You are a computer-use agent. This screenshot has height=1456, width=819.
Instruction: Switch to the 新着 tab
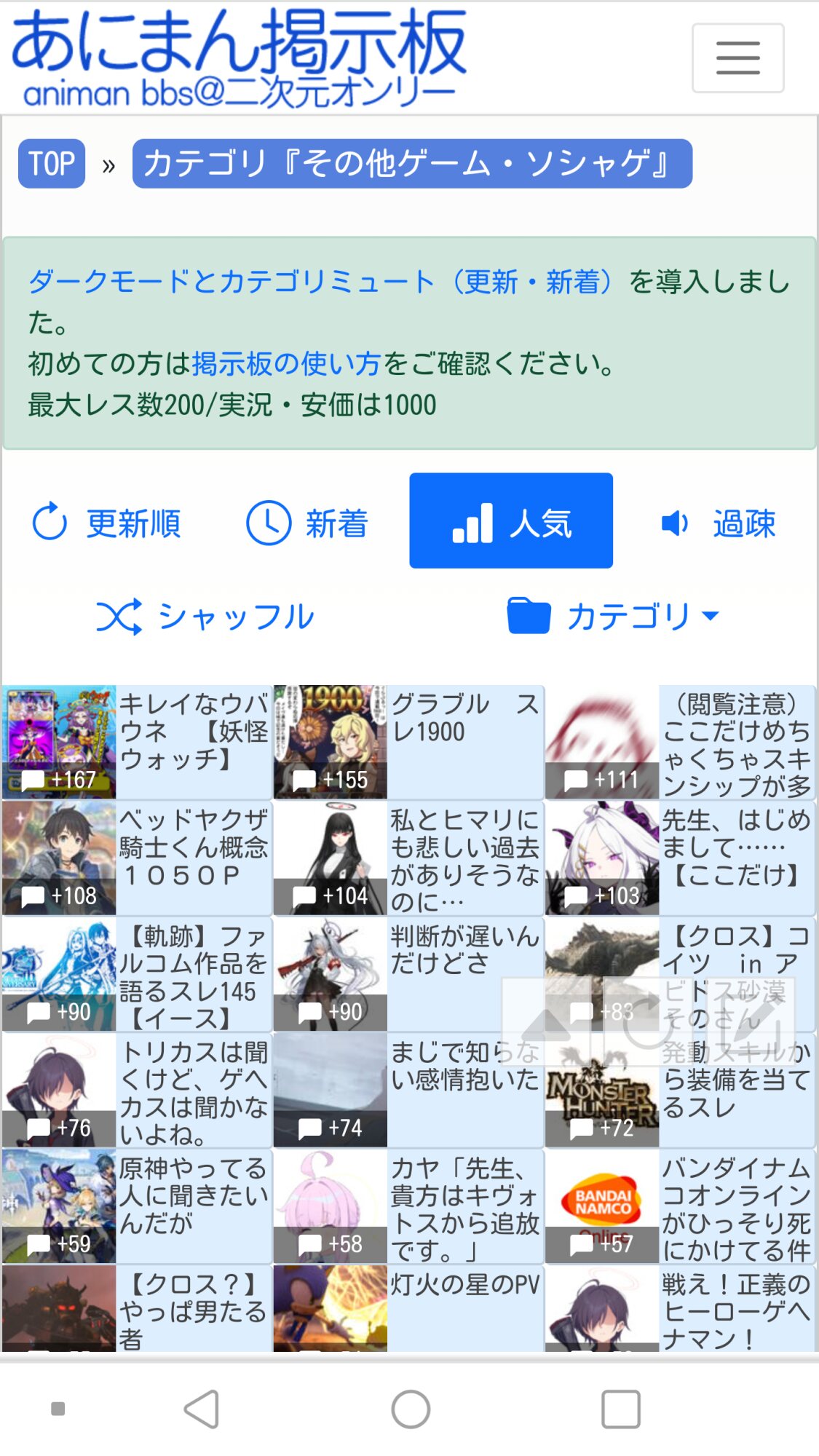[x=307, y=523]
